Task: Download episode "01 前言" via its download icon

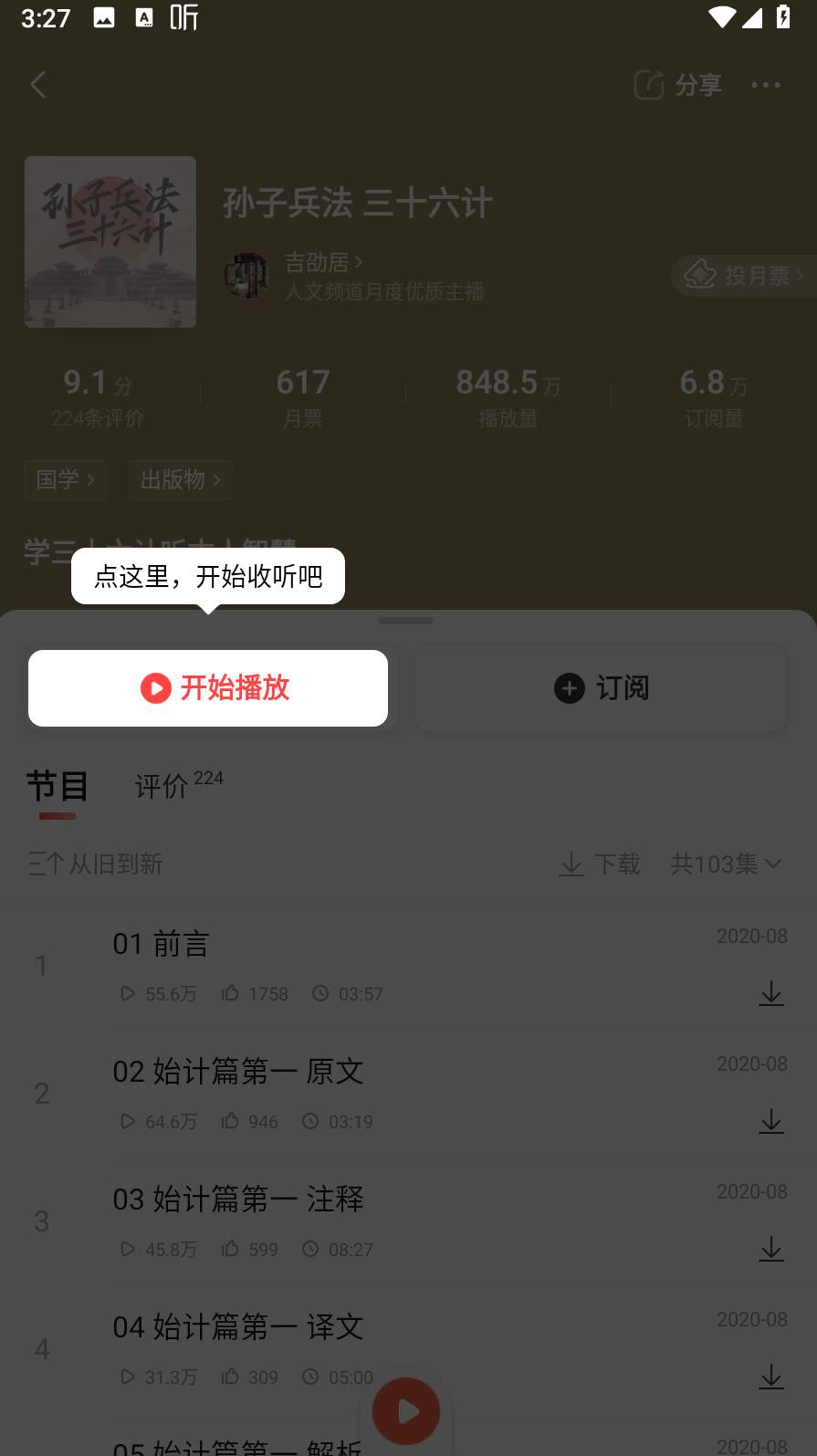Action: 771,994
